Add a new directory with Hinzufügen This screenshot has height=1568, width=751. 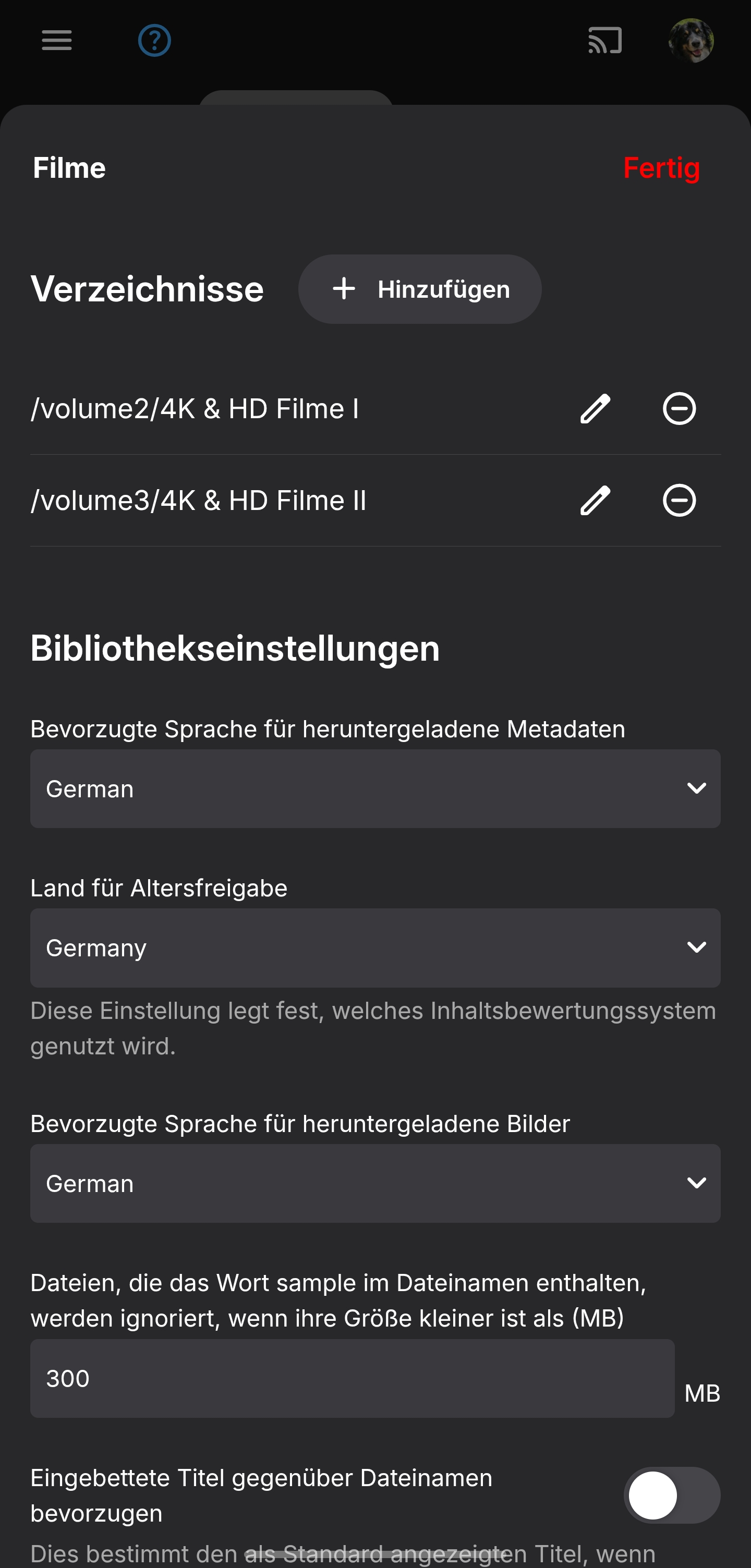click(419, 289)
